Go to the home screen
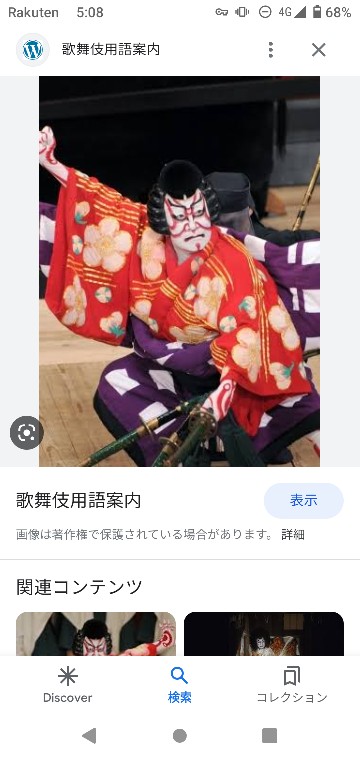Screen dimensions: 360x760 [x=180, y=735]
